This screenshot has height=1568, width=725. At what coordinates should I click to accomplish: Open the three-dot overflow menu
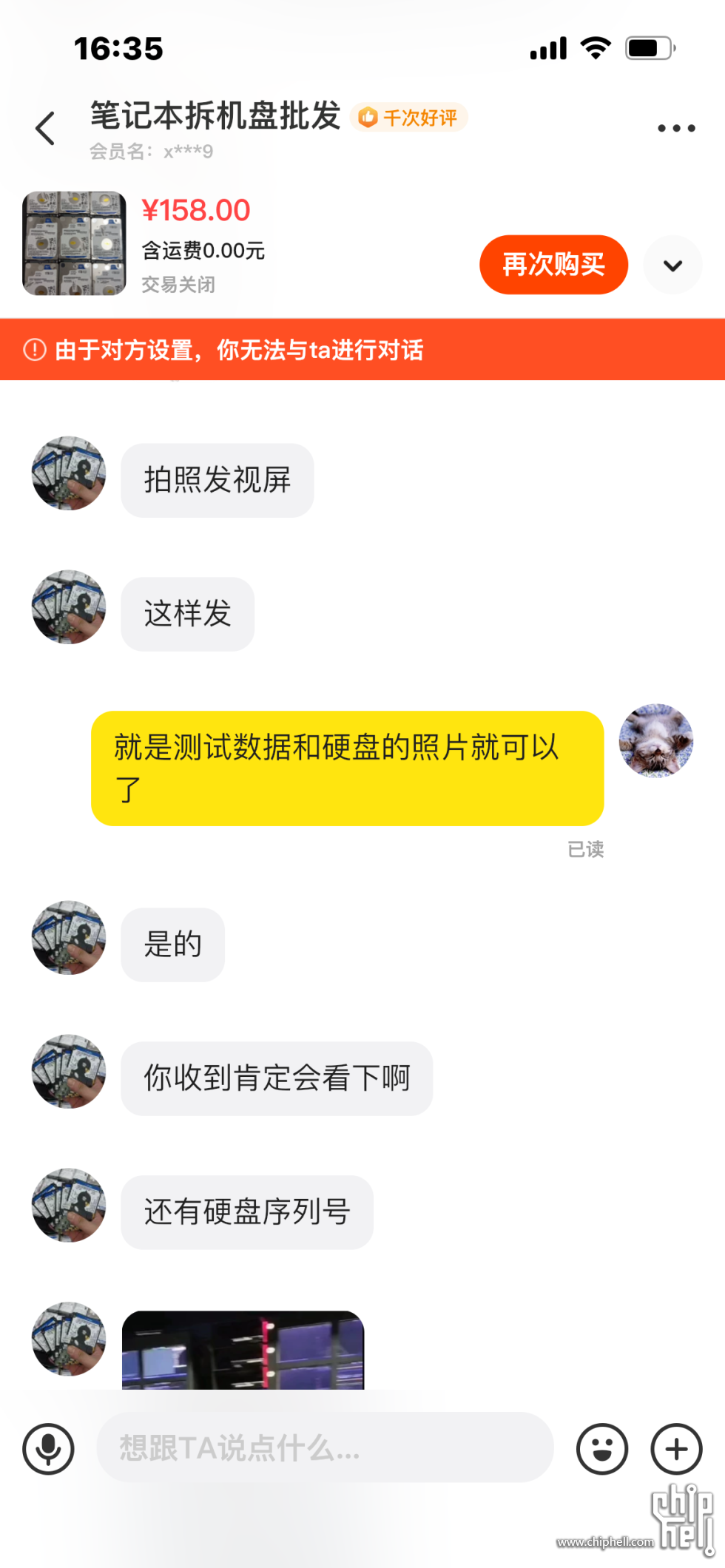coord(676,128)
